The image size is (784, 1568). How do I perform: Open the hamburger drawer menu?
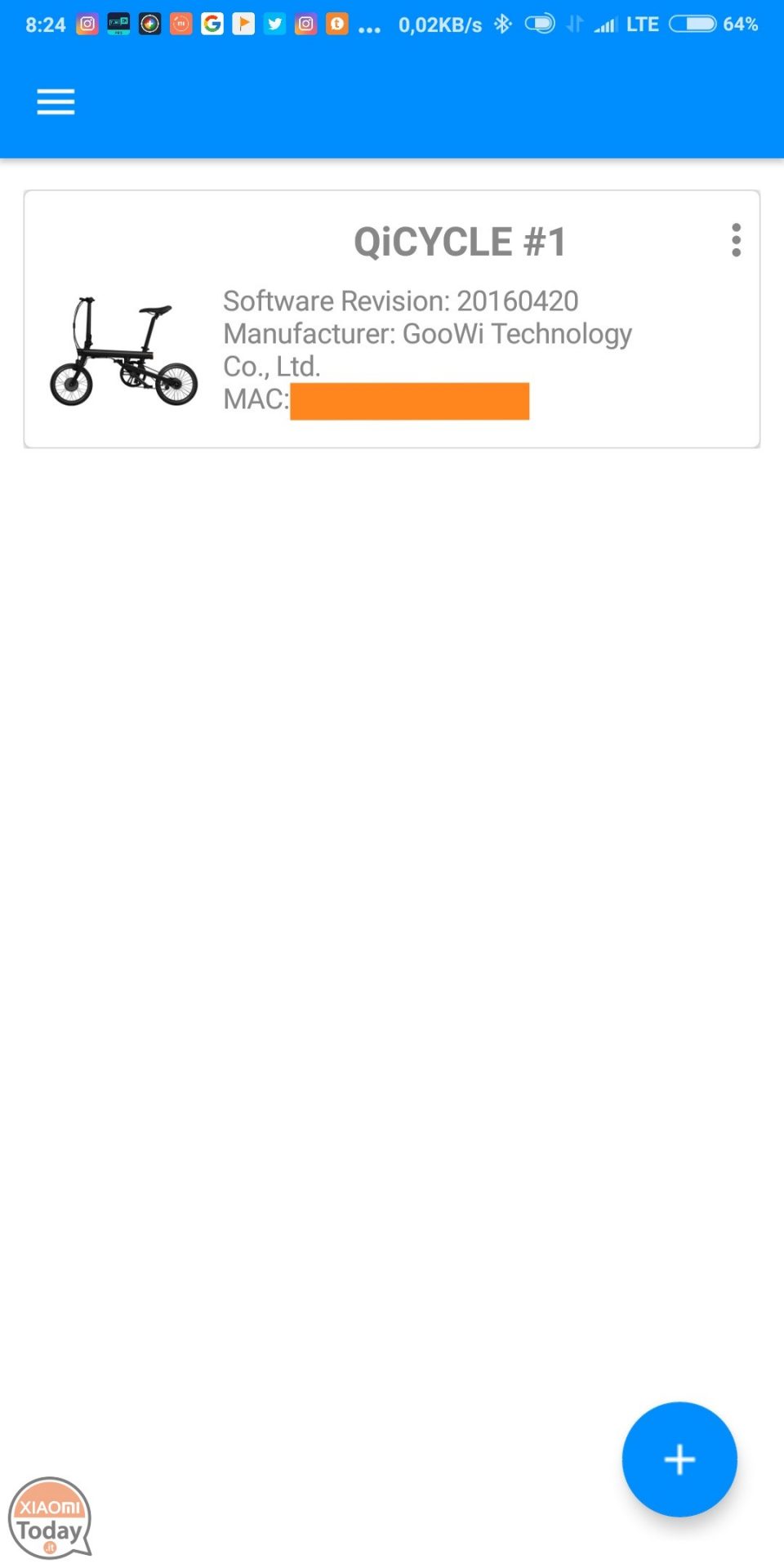56,102
